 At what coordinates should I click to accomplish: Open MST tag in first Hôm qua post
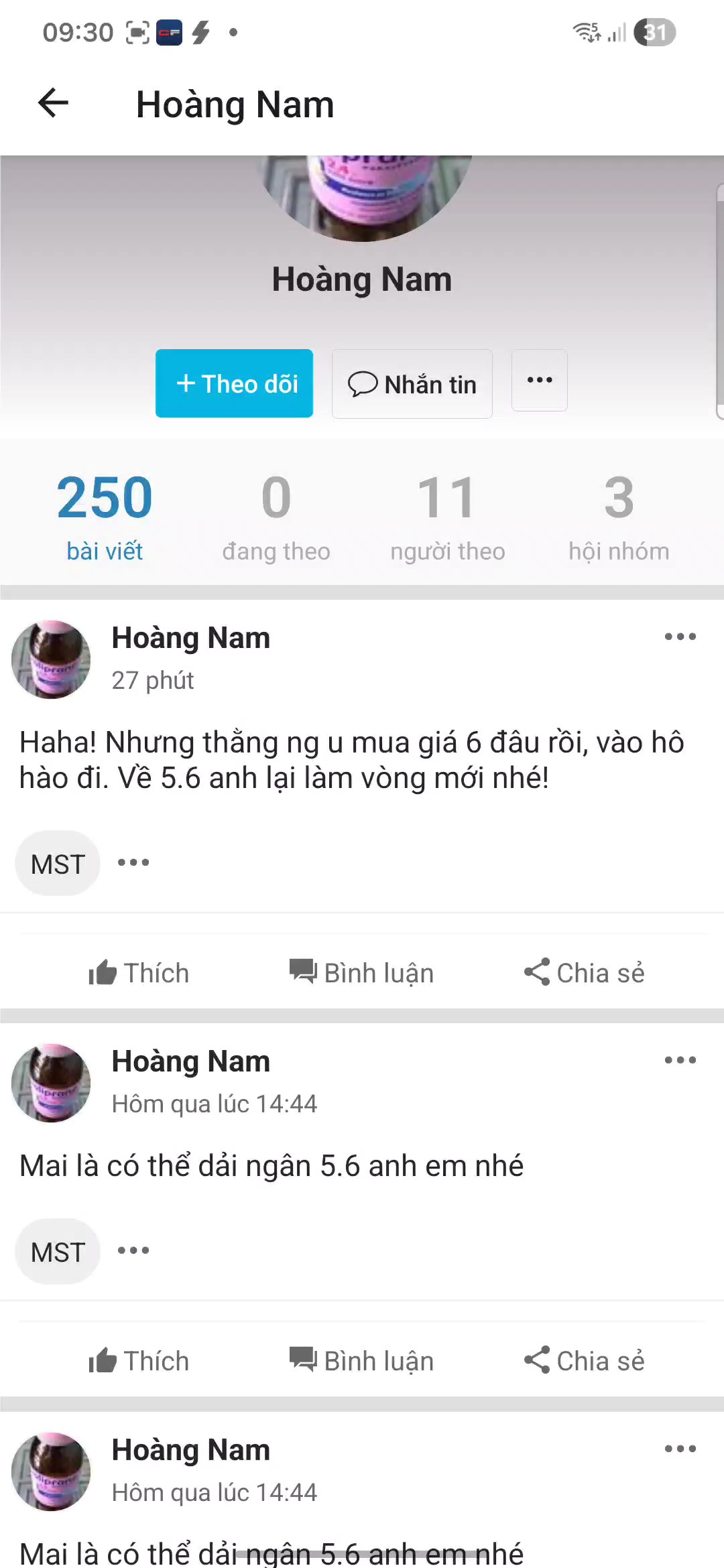[58, 1252]
